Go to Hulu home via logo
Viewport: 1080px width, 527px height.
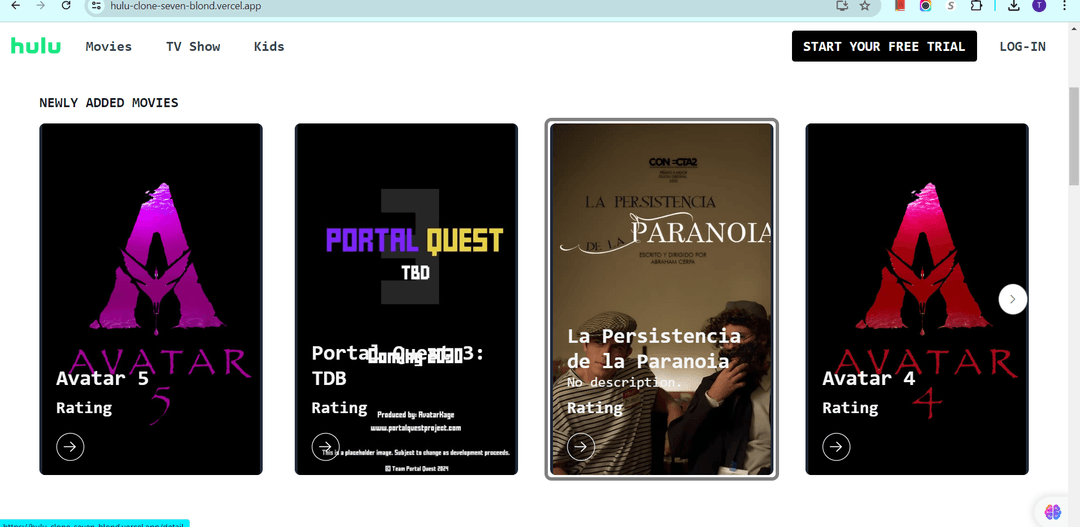coord(36,46)
